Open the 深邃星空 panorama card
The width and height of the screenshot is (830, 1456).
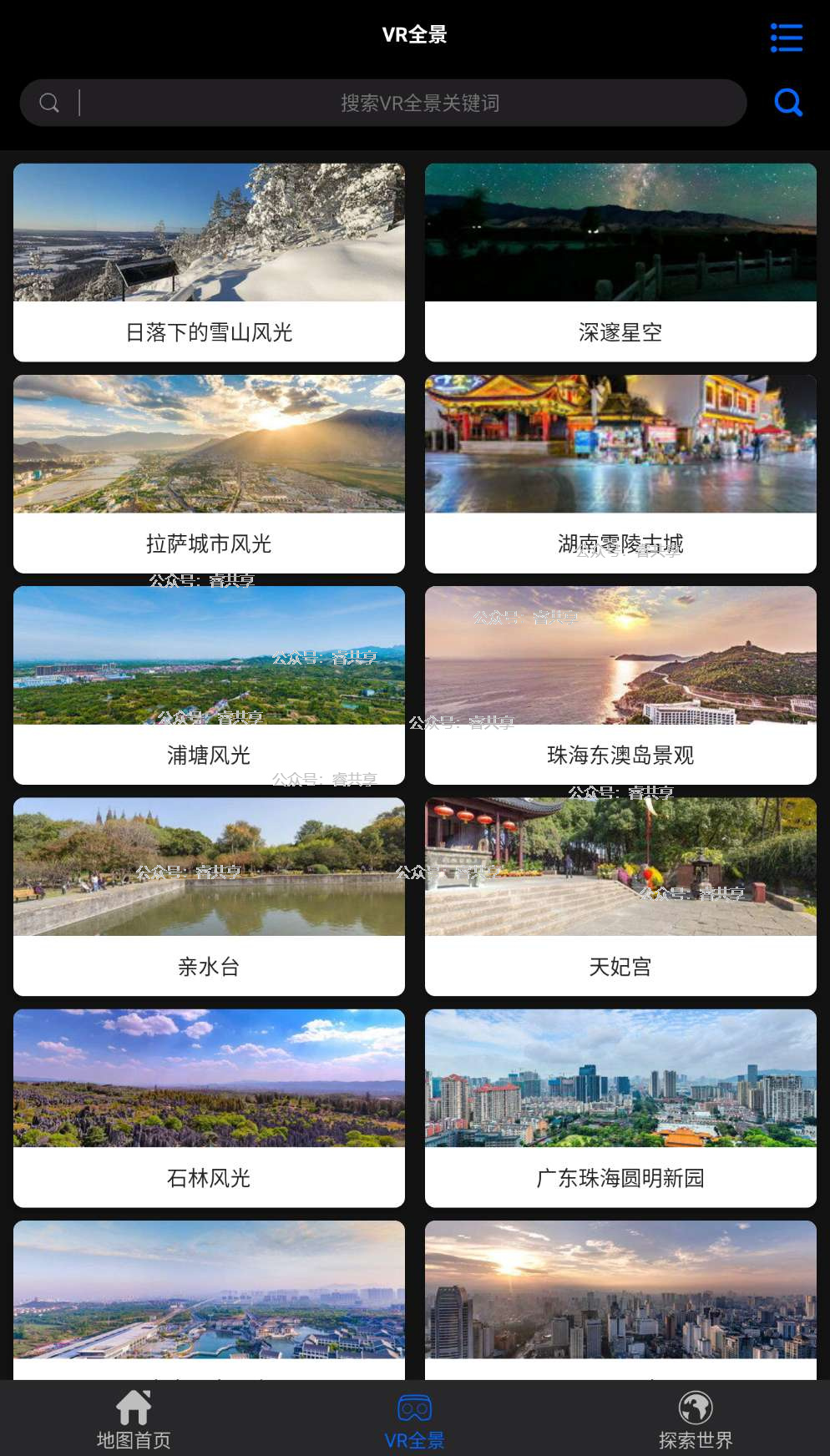[620, 262]
